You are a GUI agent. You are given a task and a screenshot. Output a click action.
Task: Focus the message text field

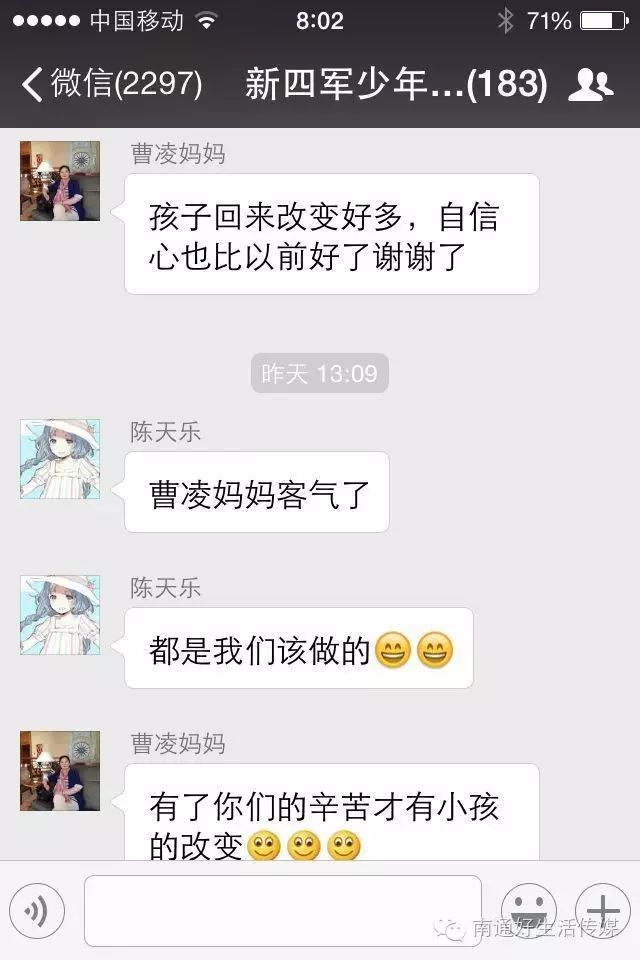282,910
